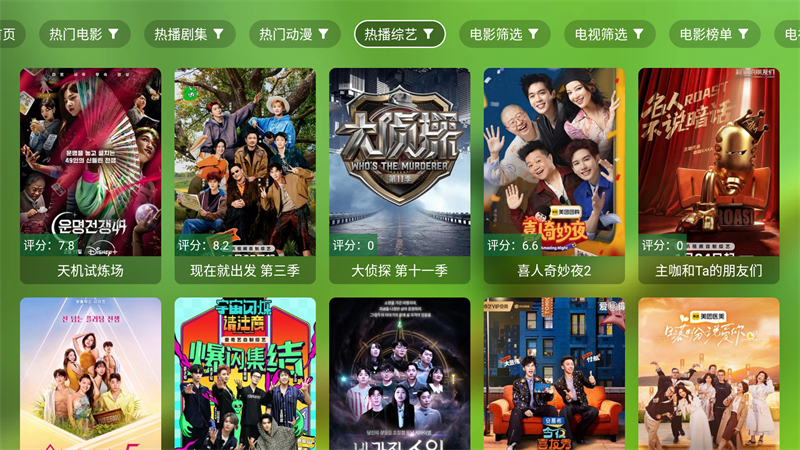This screenshot has width=800, height=450.
Task: Open the 喜人奇妙夜2 show card
Action: tap(554, 175)
